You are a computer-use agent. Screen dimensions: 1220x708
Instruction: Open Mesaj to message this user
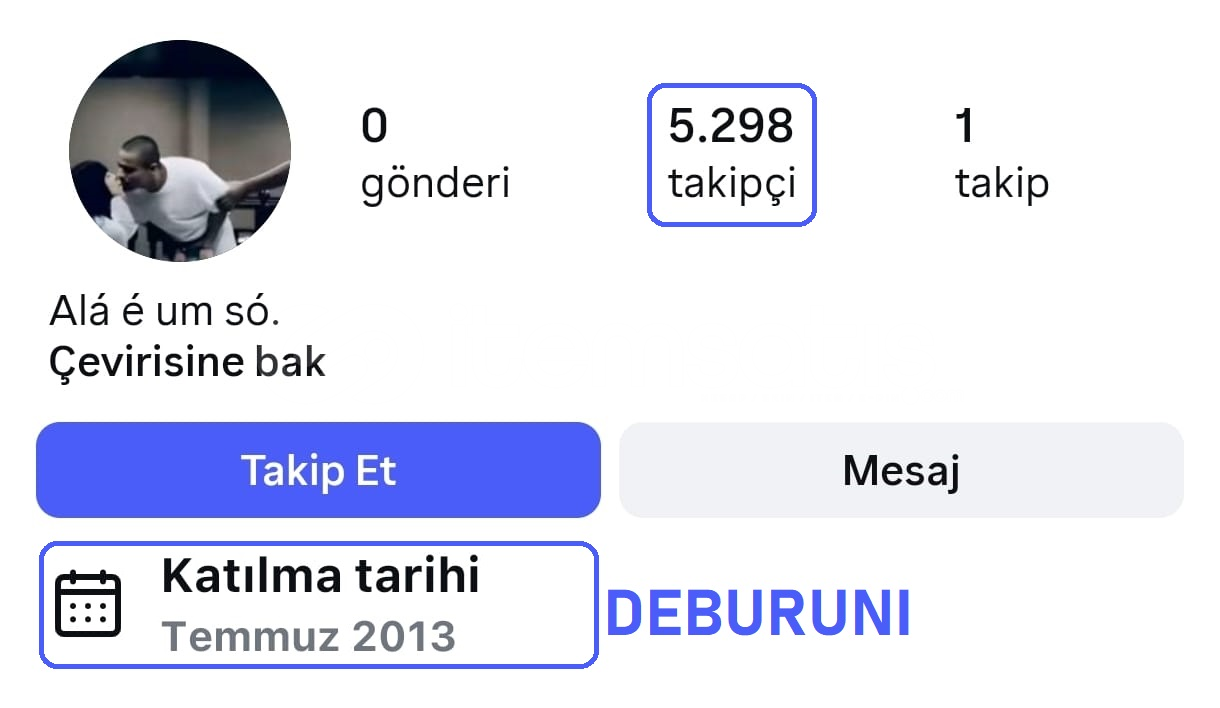coord(901,470)
